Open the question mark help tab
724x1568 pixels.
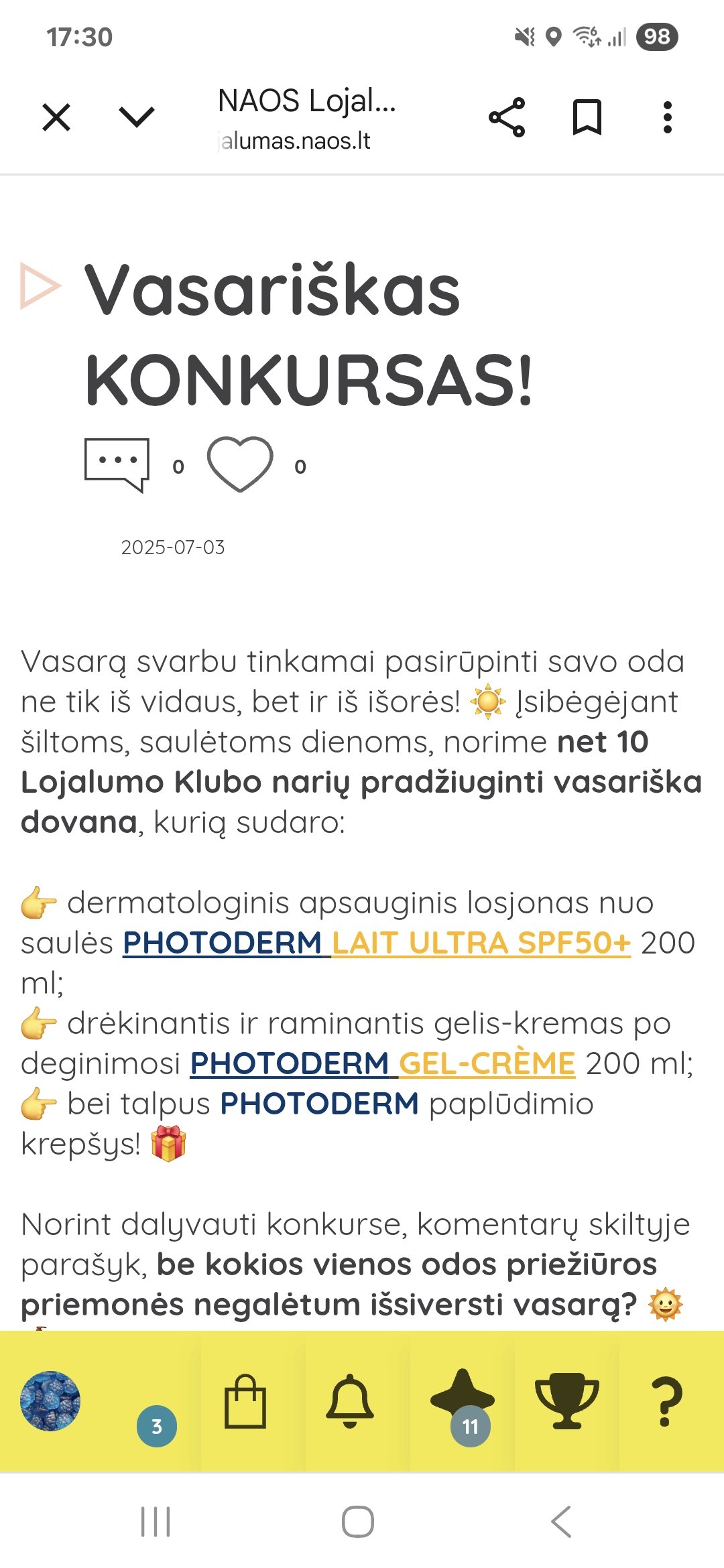tap(666, 1401)
